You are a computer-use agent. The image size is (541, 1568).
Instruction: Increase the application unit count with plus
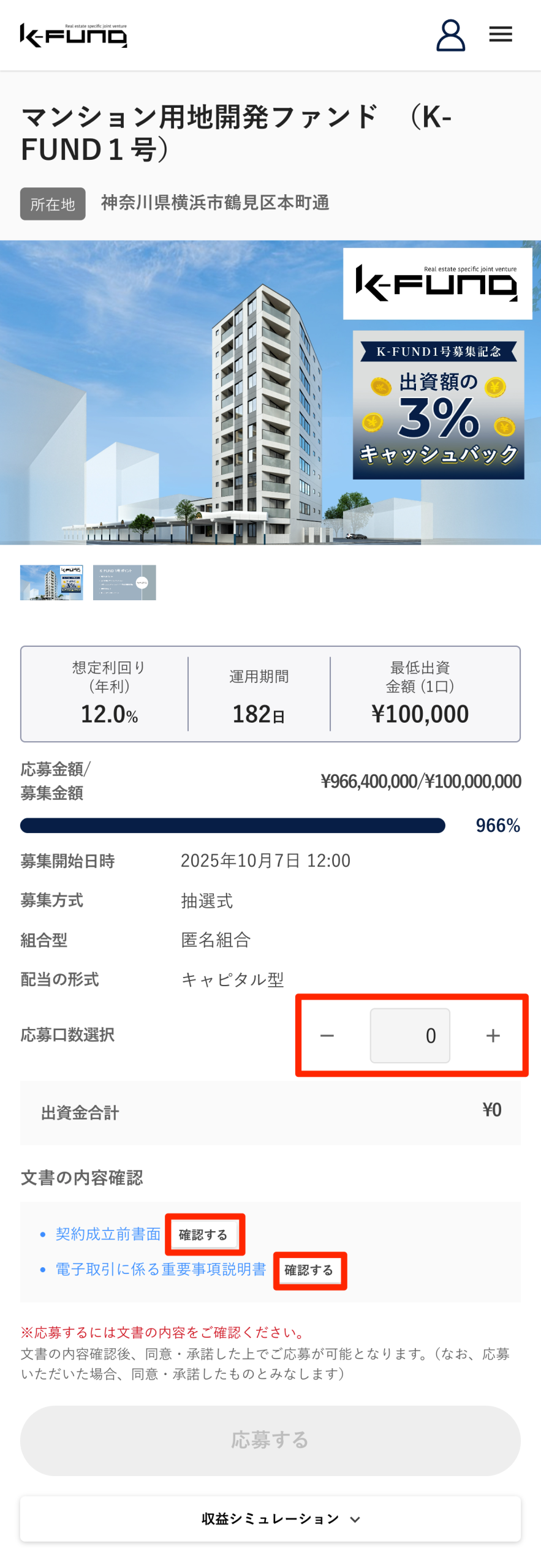(493, 1035)
